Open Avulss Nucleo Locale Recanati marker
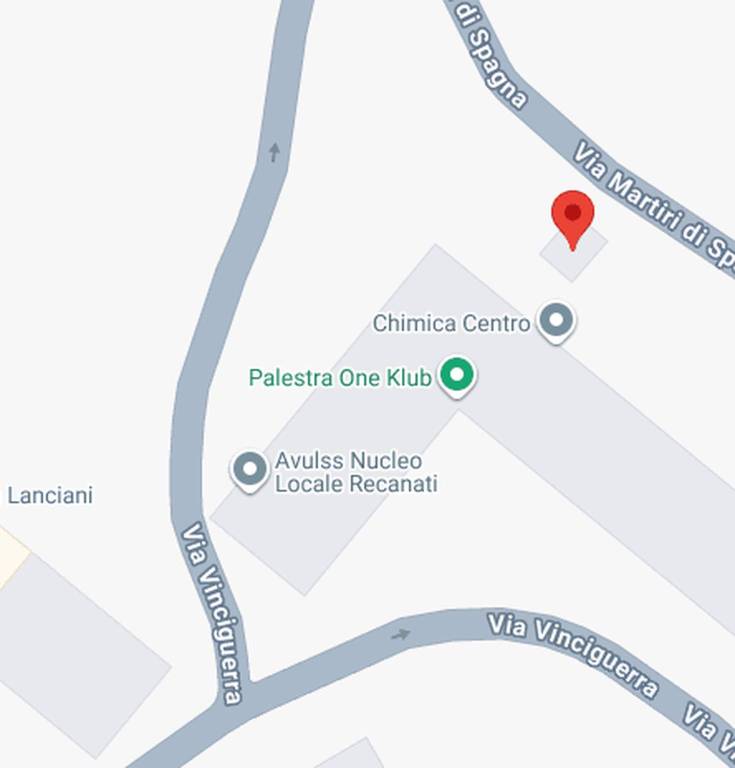Screen dimensions: 735x768 pos(250,469)
